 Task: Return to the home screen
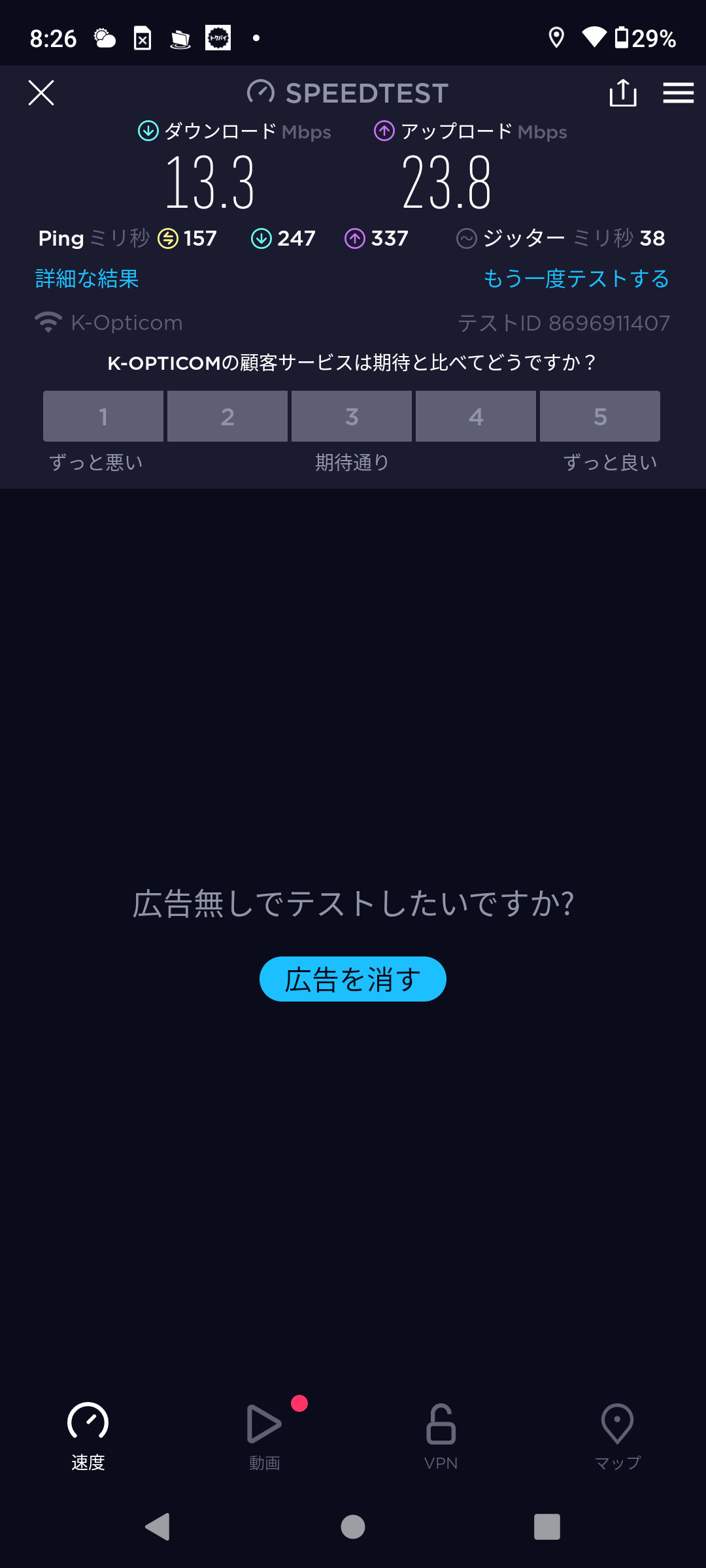coord(353,1527)
